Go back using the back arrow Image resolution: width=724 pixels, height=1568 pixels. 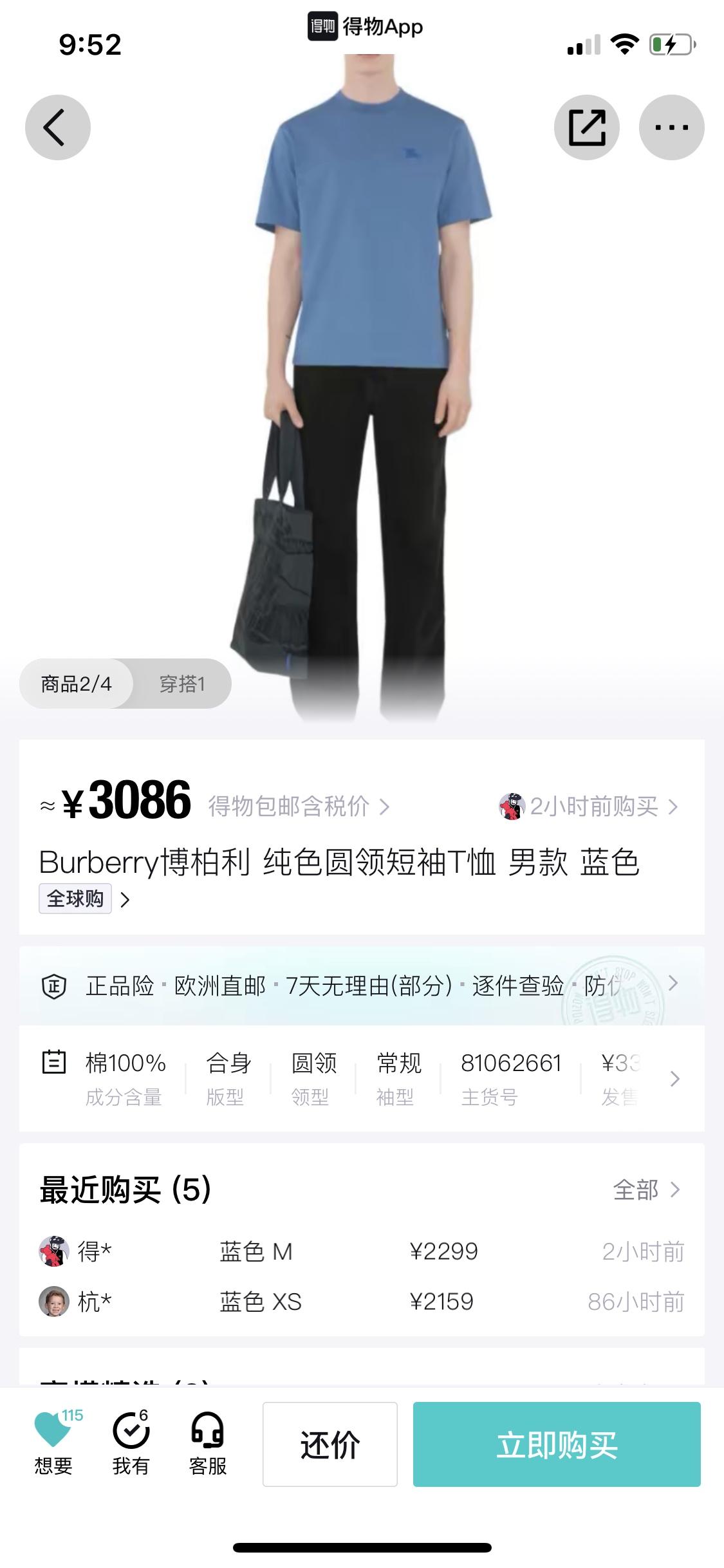(x=57, y=127)
